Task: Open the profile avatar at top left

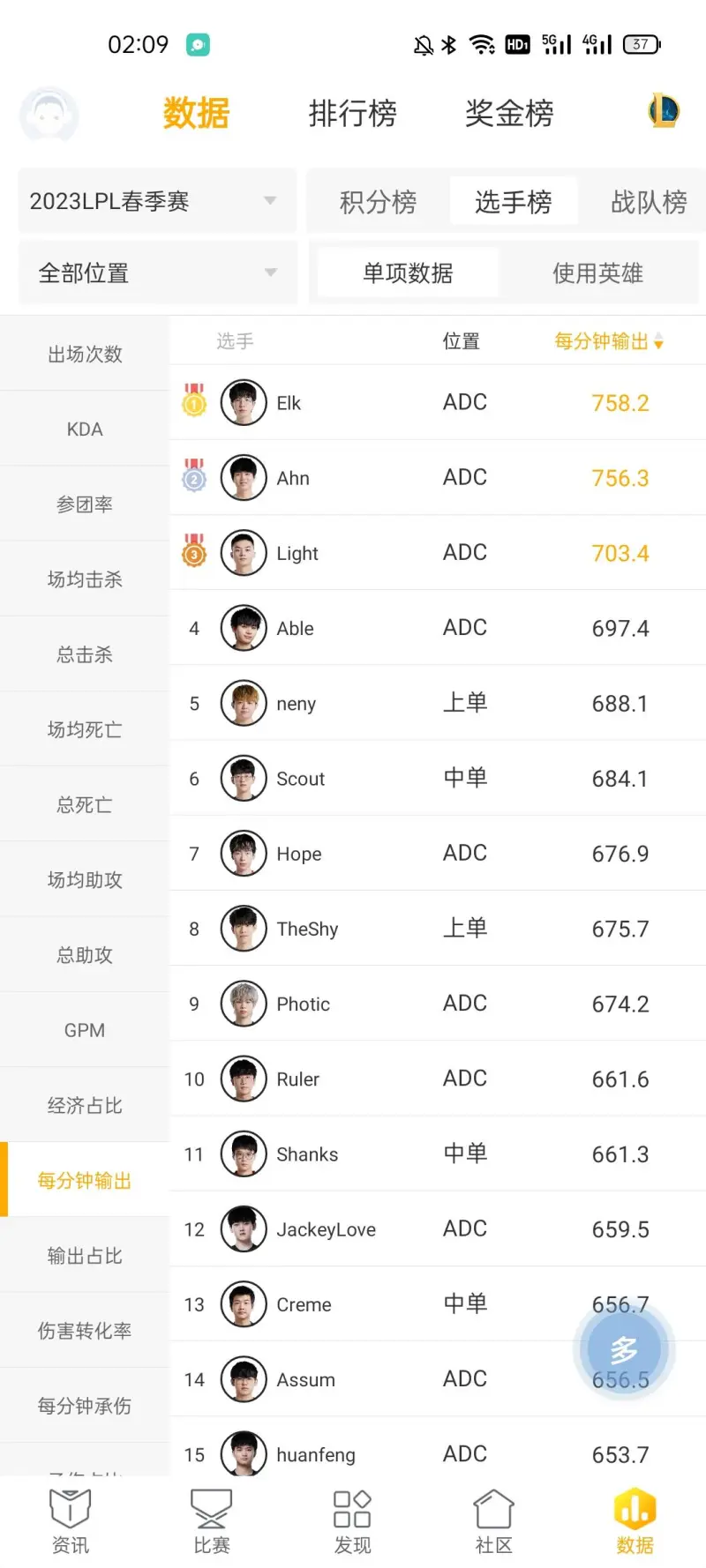Action: (49, 114)
